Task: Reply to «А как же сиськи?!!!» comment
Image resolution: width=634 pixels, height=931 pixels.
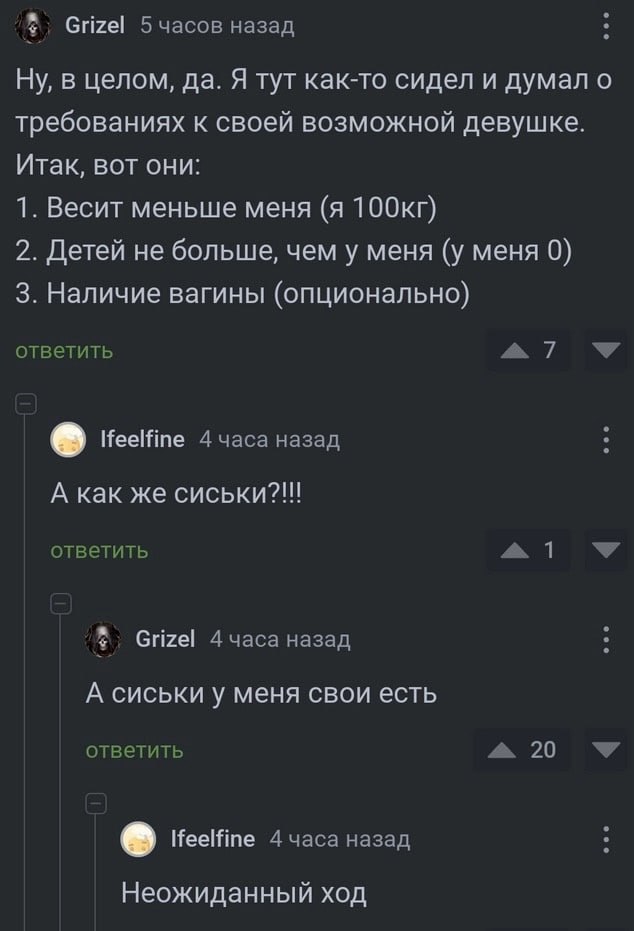Action: (99, 550)
